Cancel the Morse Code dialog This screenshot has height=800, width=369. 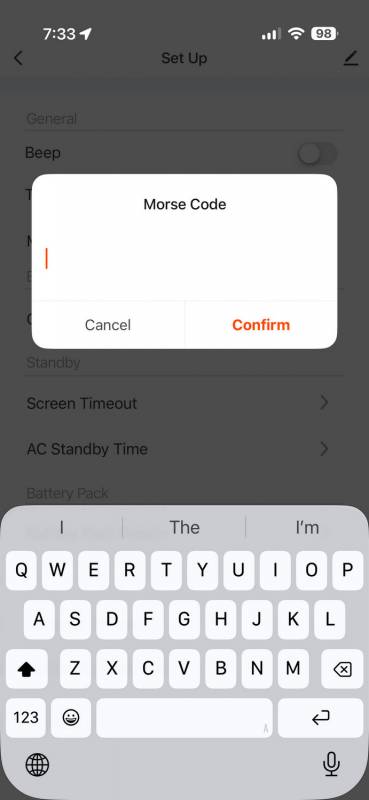pos(108,325)
